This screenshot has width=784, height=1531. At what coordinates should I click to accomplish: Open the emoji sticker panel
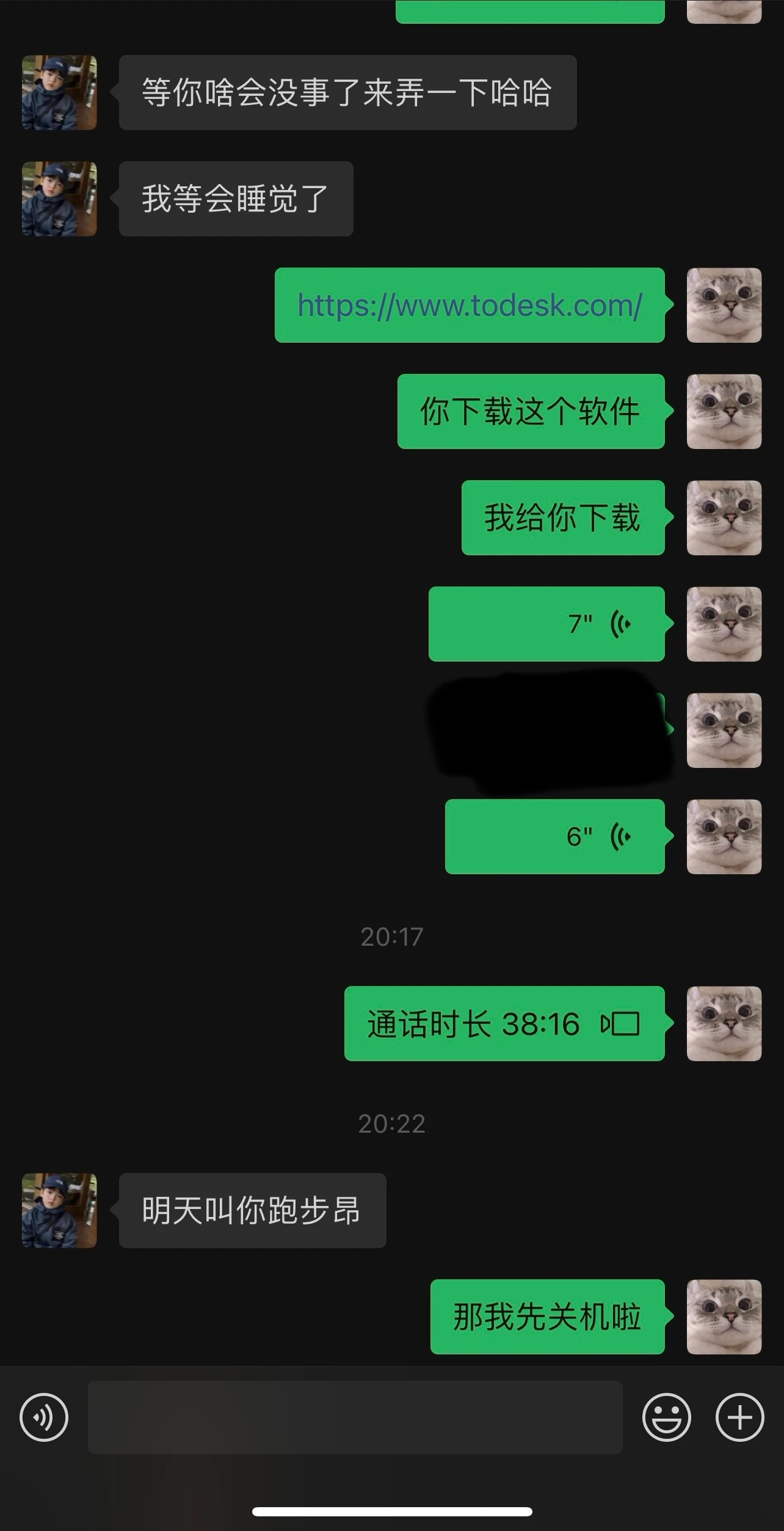coord(666,1417)
